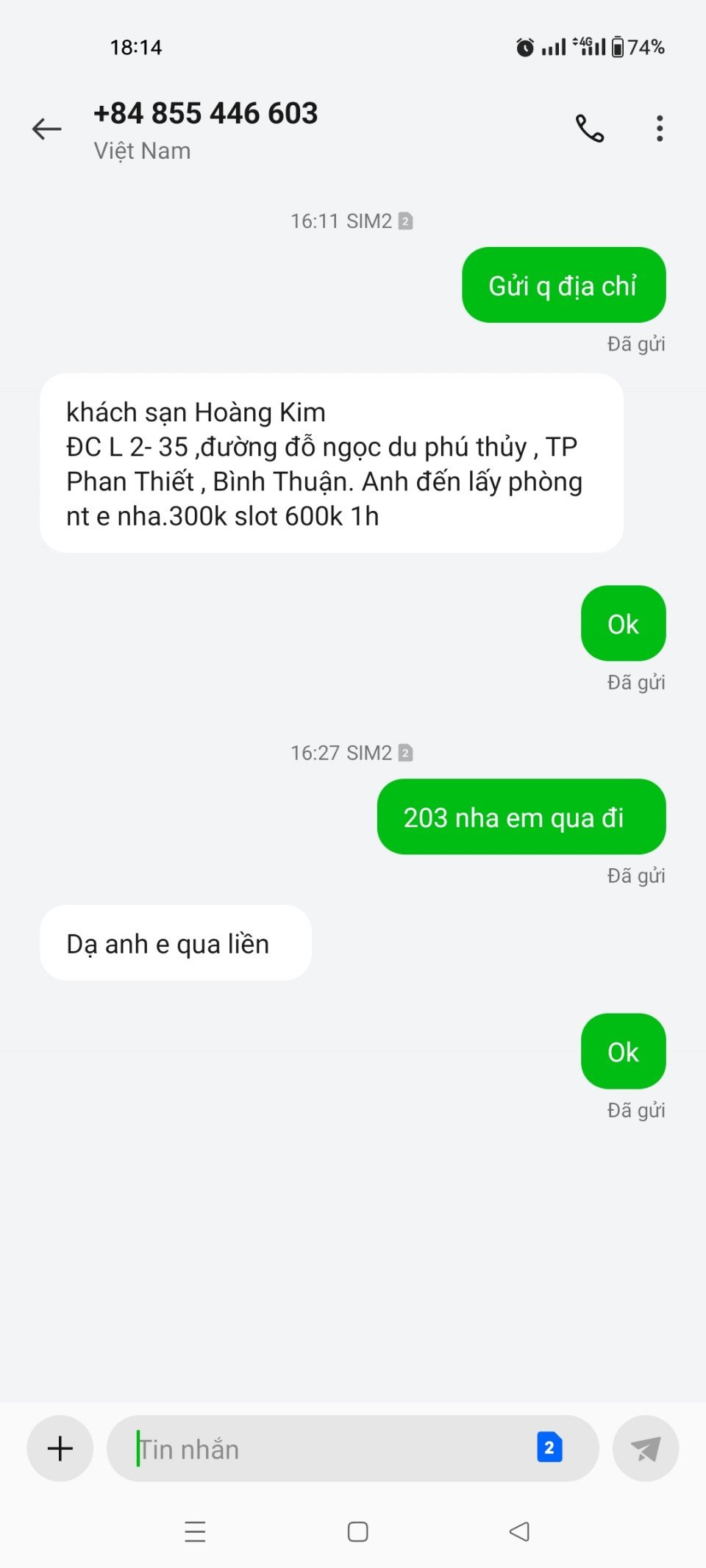Open the plus attachment button
Screen dimensions: 706x1568
[x=60, y=1448]
